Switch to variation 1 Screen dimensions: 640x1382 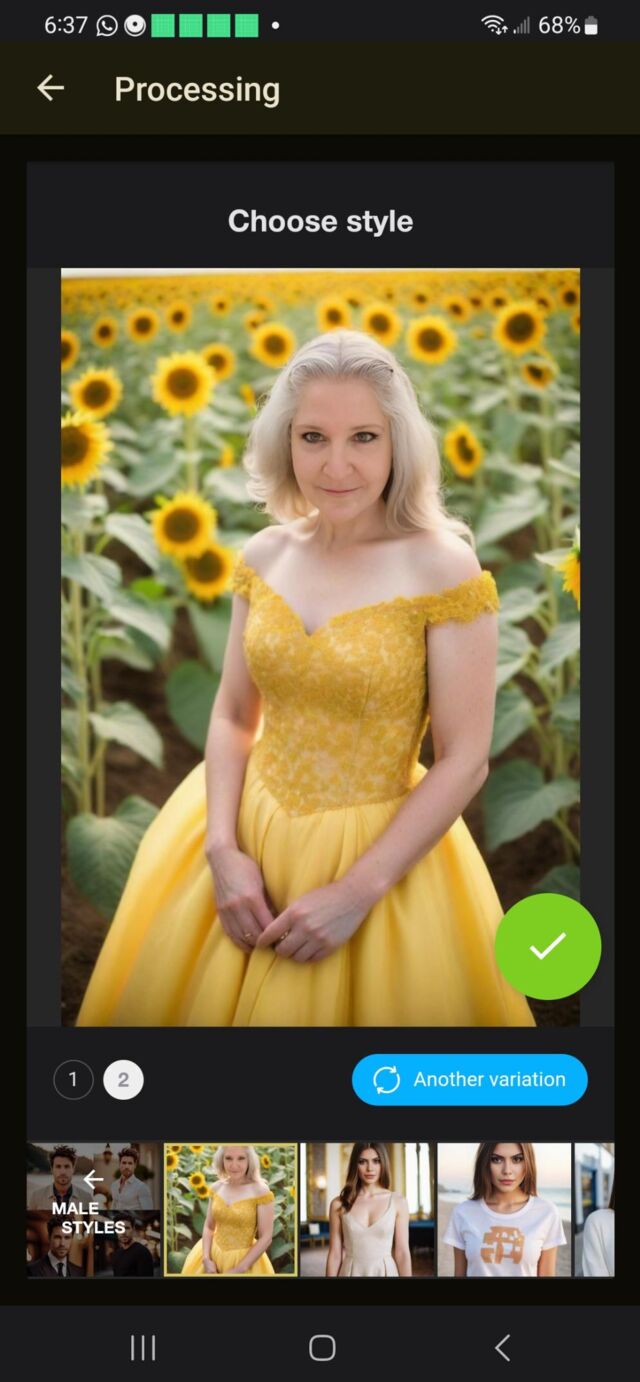coord(73,1080)
